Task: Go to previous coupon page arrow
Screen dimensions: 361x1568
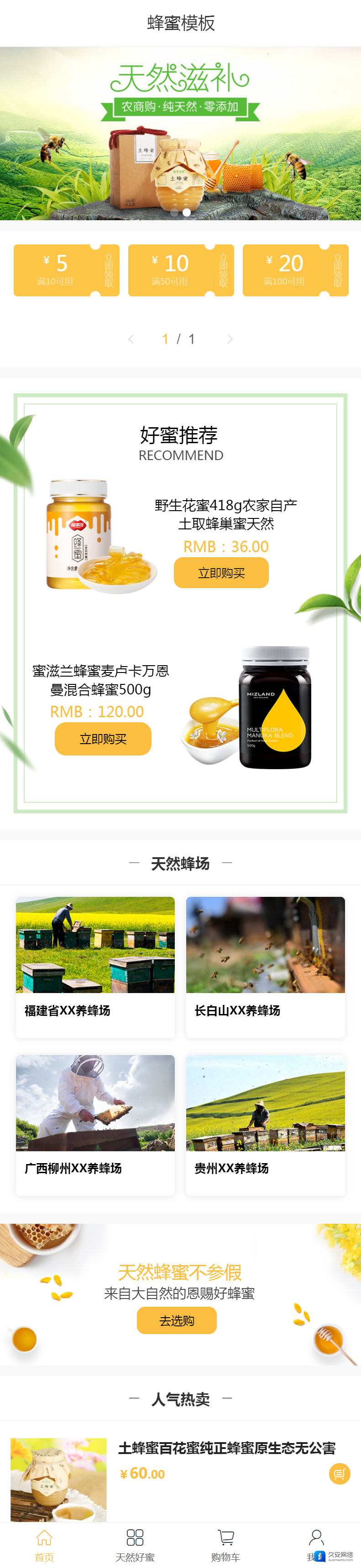Action: (131, 339)
